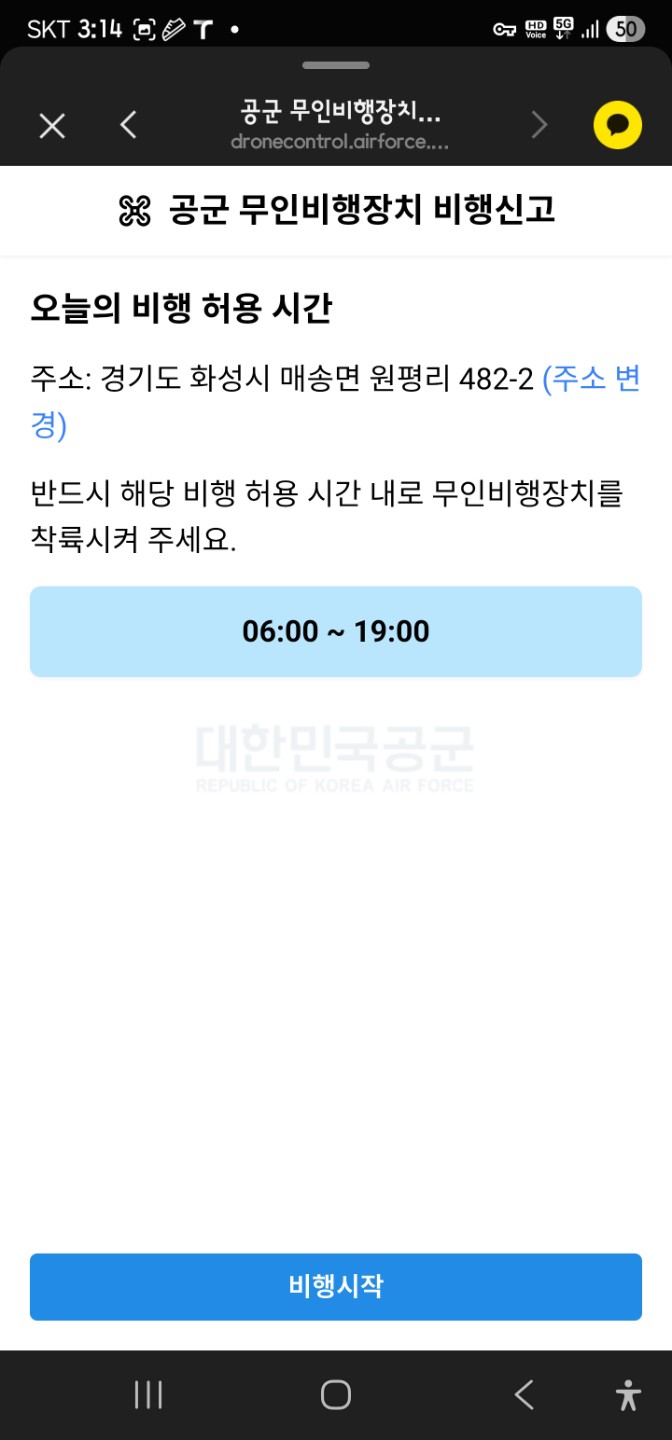Go forward to the next web page

pos(539,125)
